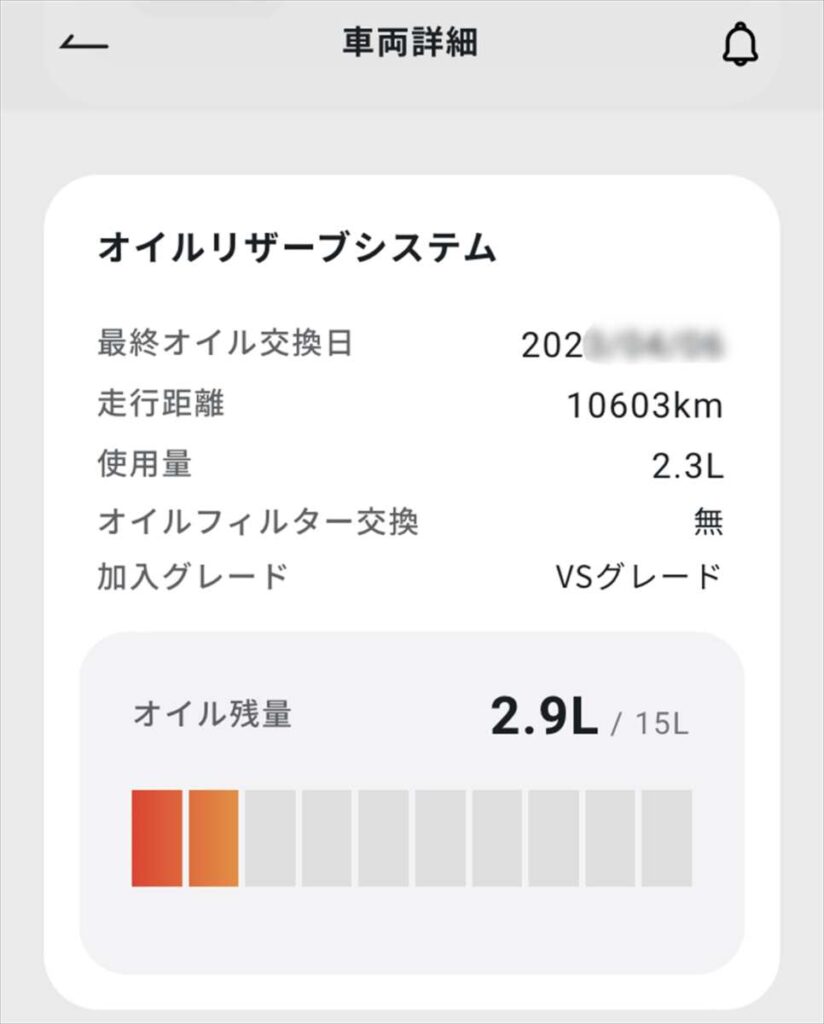The width and height of the screenshot is (824, 1024).
Task: Select the second orange oil gauge segment
Action: click(214, 838)
